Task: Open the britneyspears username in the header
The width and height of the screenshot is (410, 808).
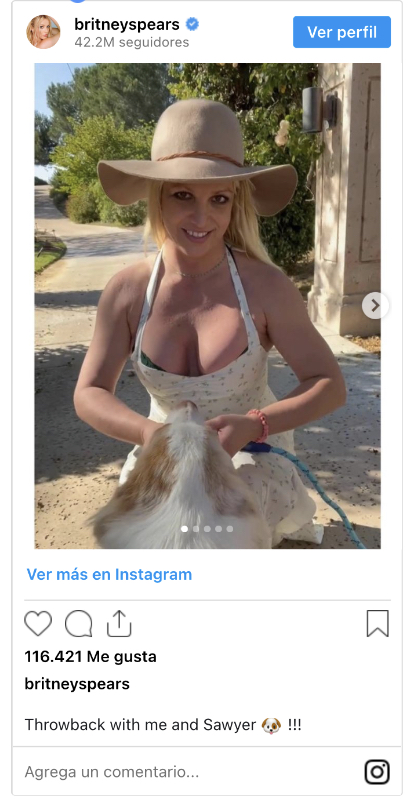Action: (127, 24)
